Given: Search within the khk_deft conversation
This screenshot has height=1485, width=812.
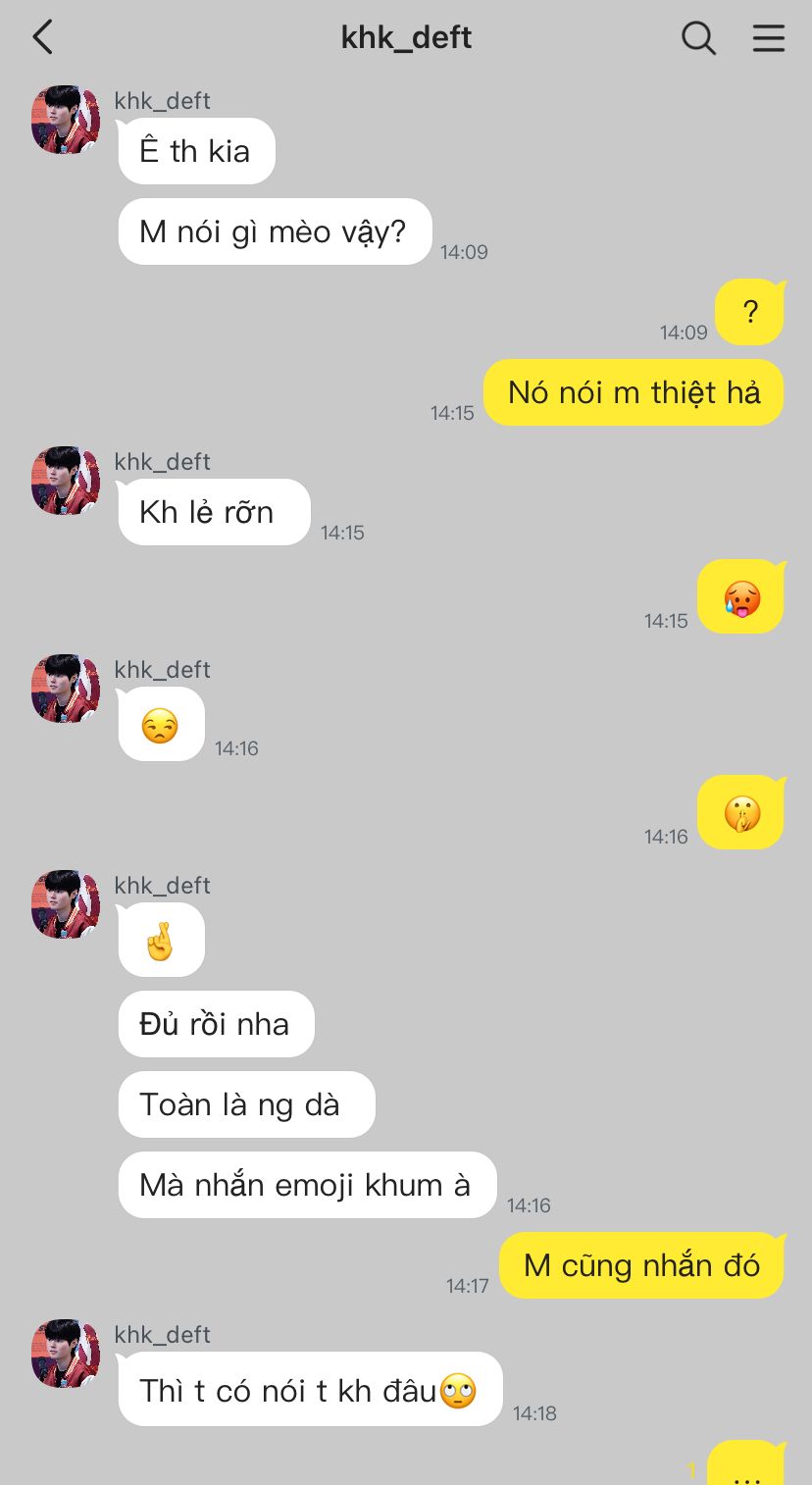Looking at the screenshot, I should click(x=698, y=38).
